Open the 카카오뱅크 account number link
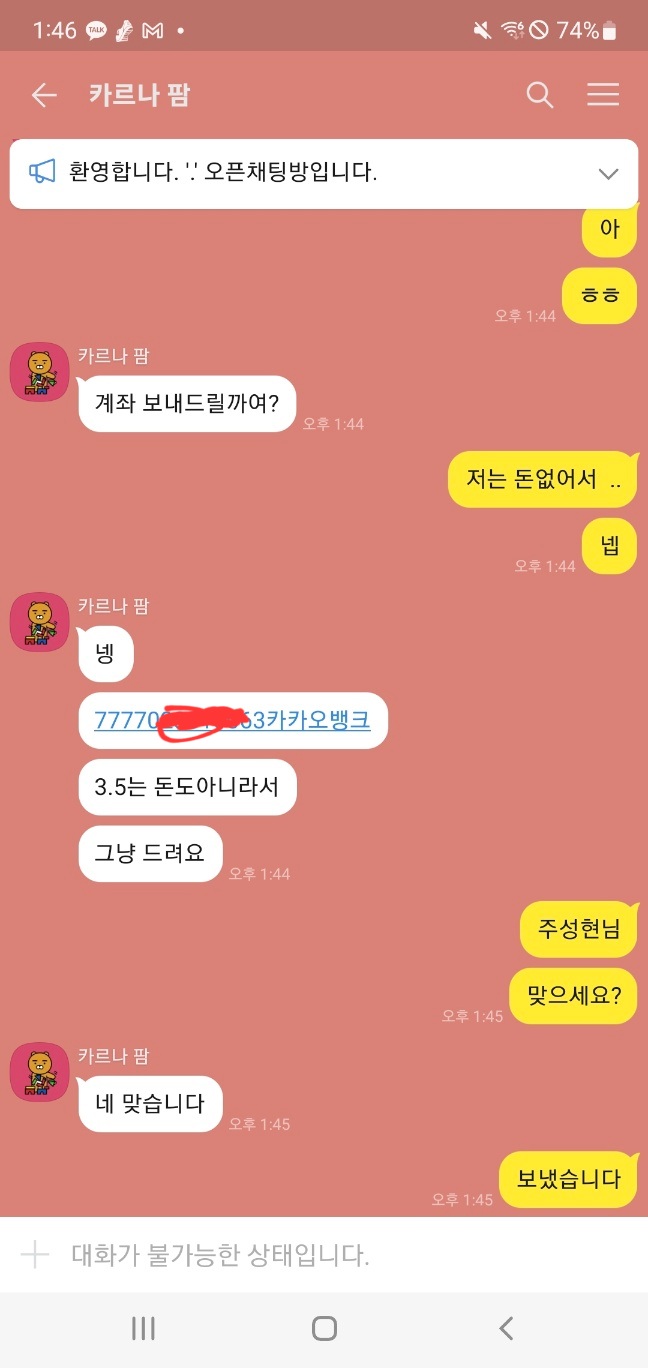The image size is (648, 1368). coord(232,720)
